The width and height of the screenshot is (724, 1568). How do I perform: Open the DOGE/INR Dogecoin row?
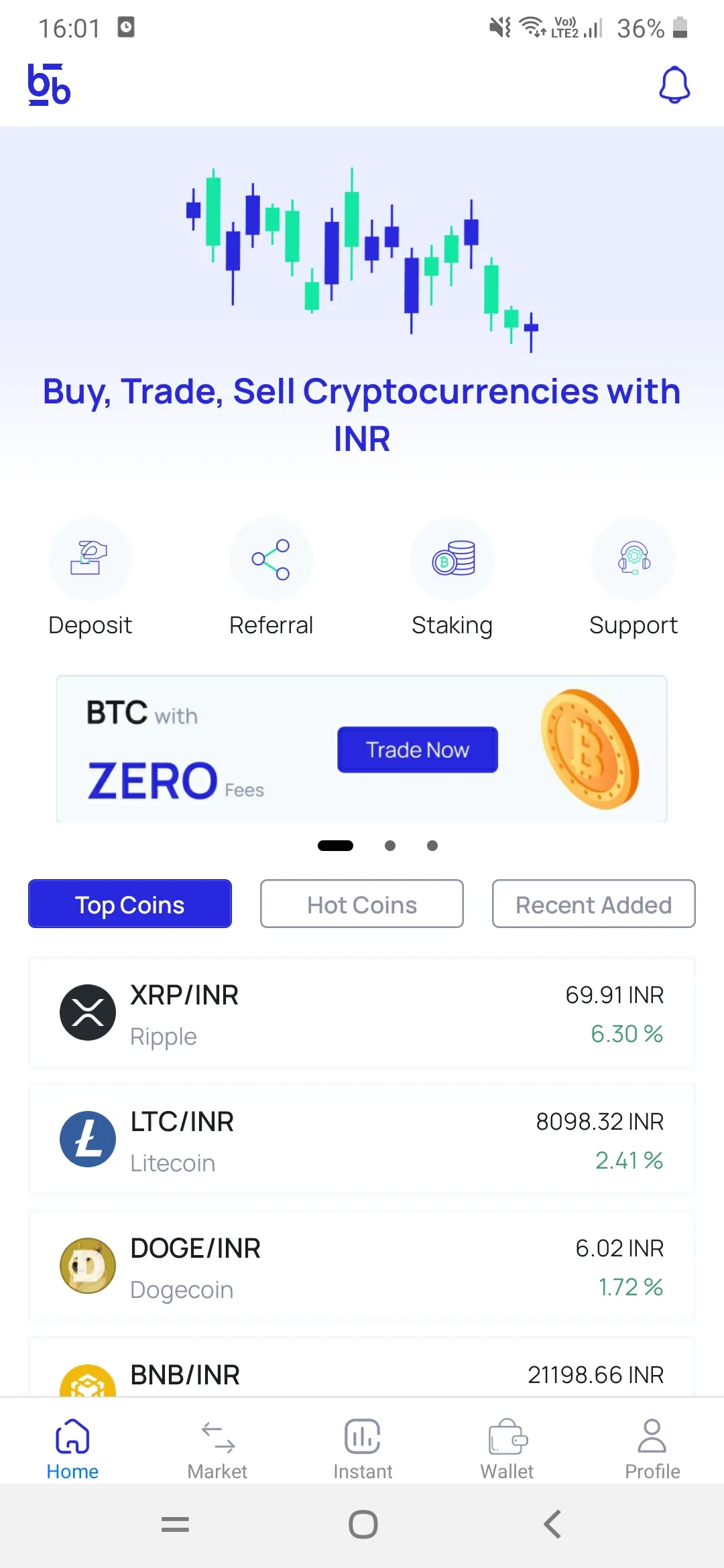pyautogui.click(x=362, y=1266)
